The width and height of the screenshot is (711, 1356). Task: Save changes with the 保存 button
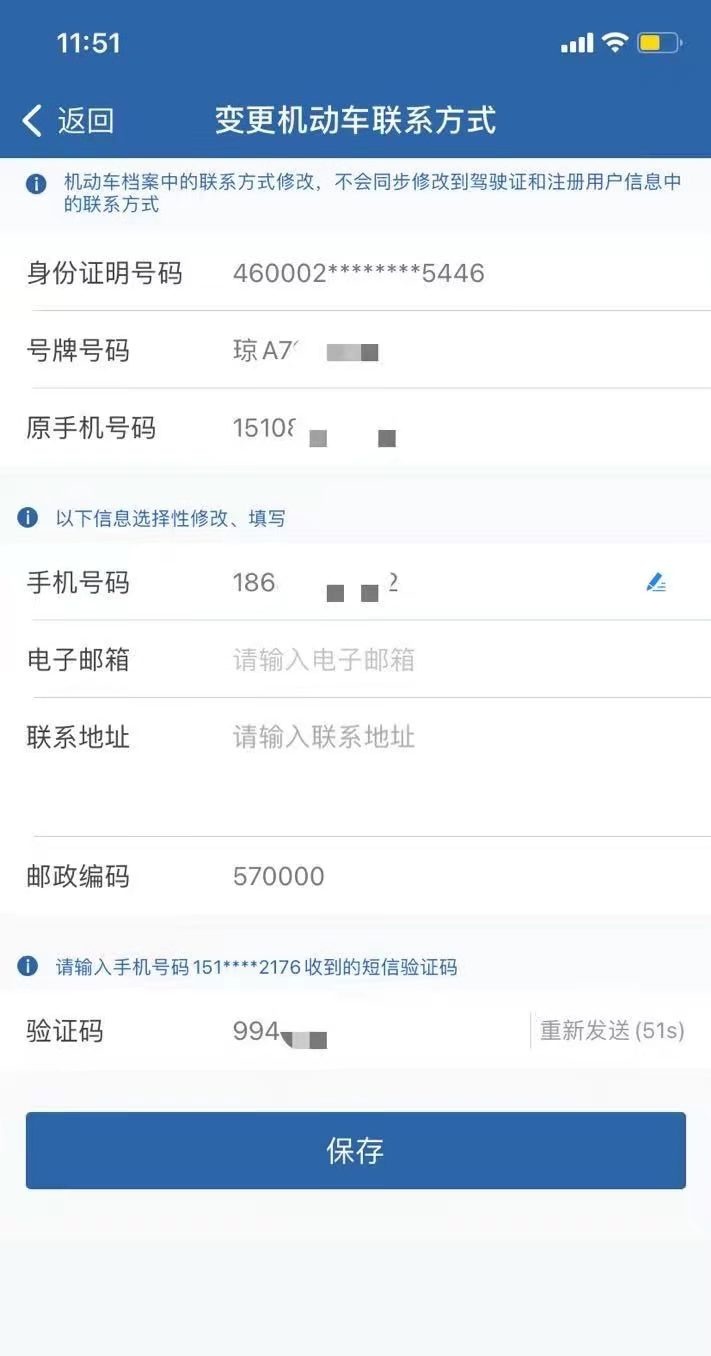[x=355, y=1150]
